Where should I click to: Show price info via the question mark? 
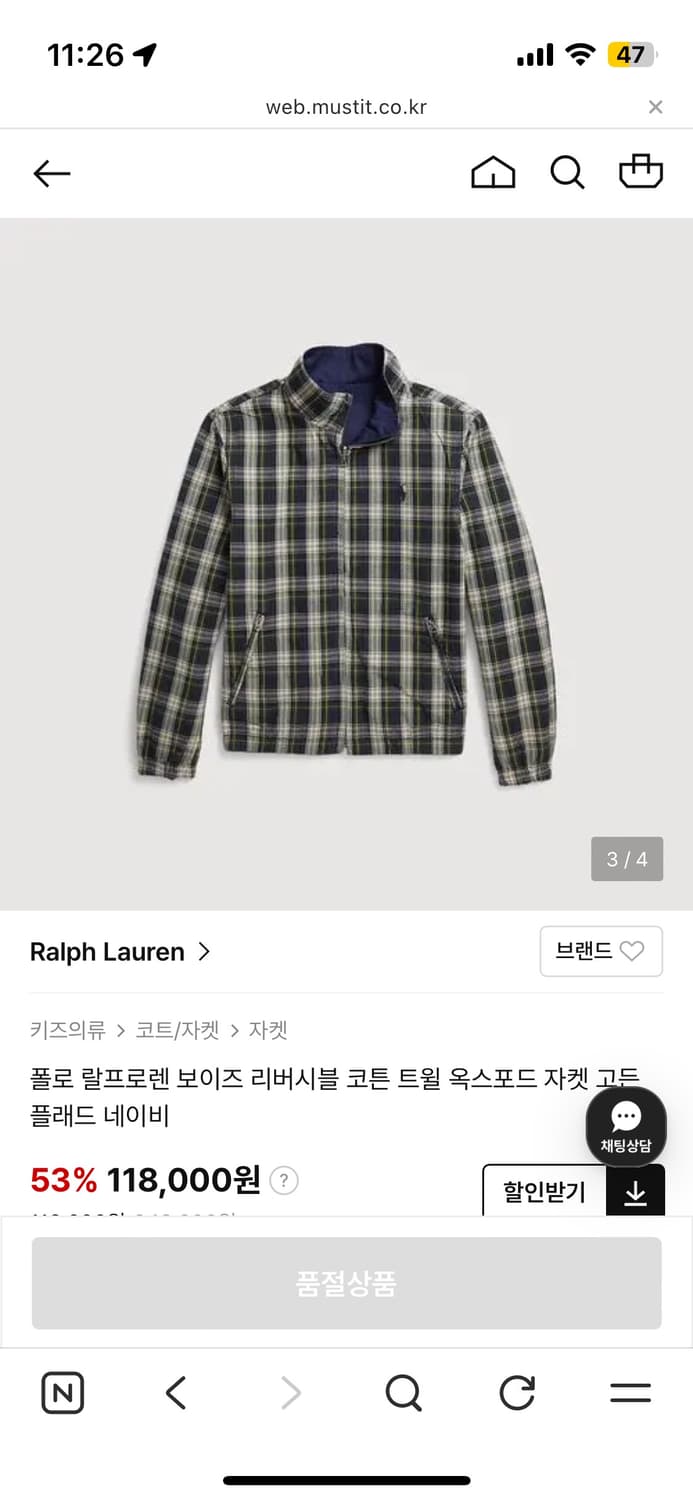tap(284, 1181)
